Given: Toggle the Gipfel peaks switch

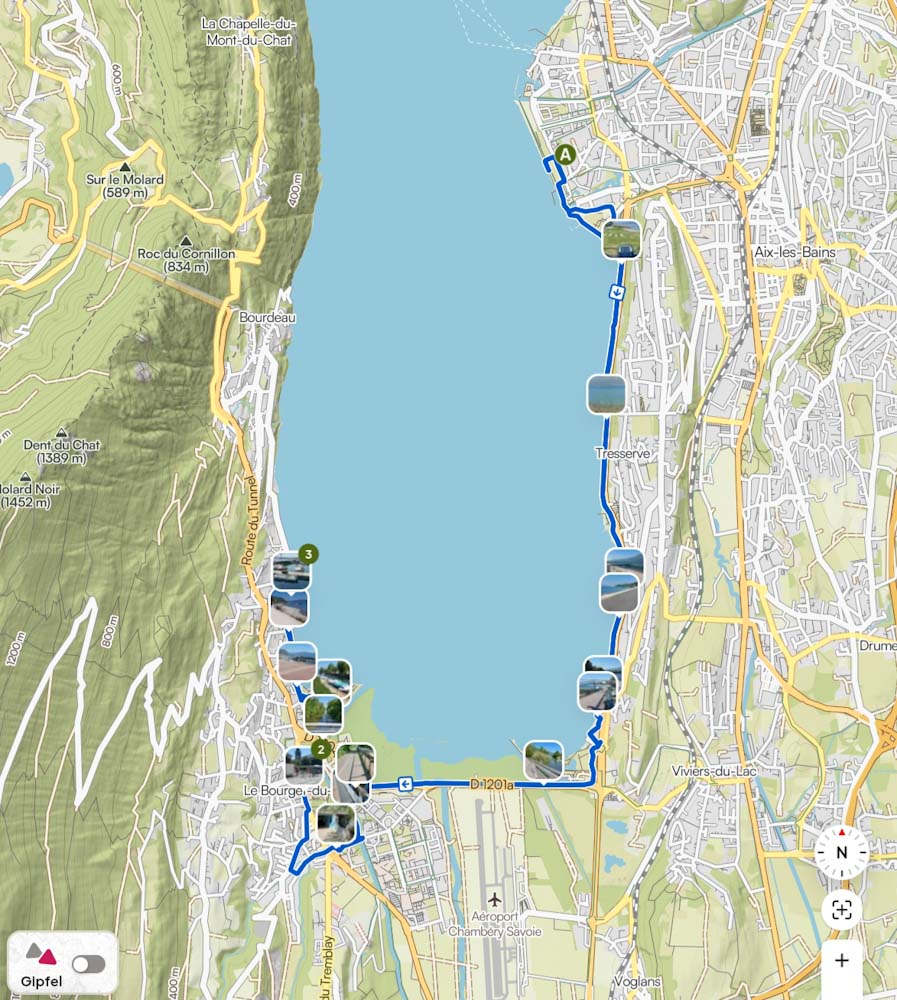Looking at the screenshot, I should coord(88,965).
